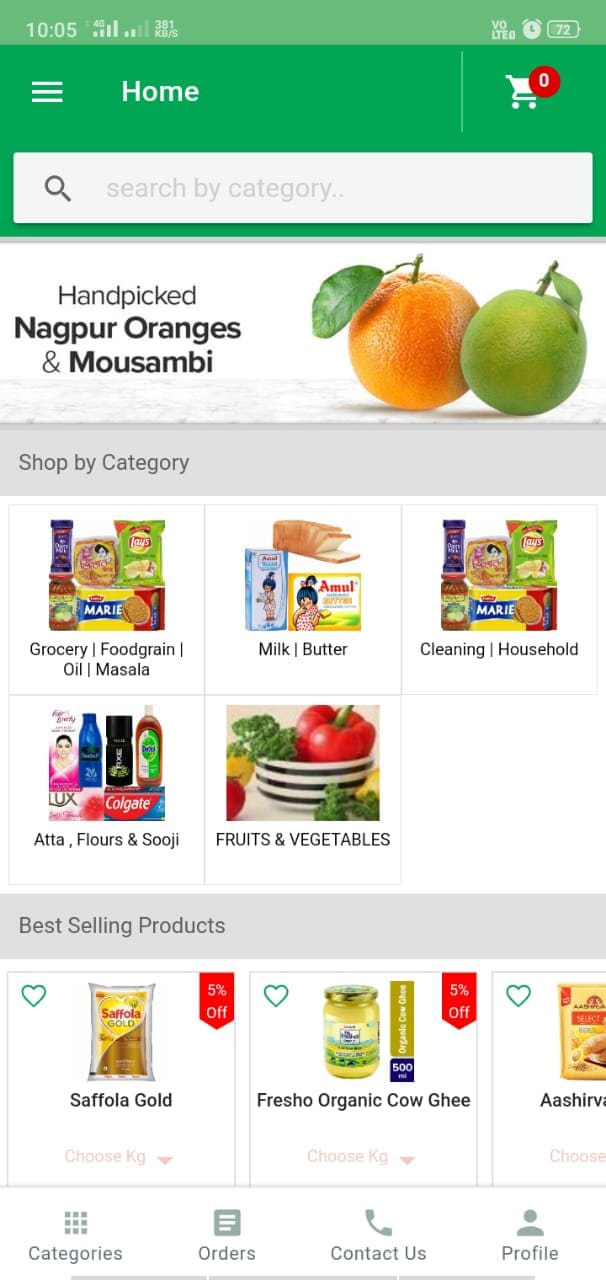Viewport: 606px width, 1280px height.
Task: Tap the heart on the Aashirvaad product
Action: 518,996
